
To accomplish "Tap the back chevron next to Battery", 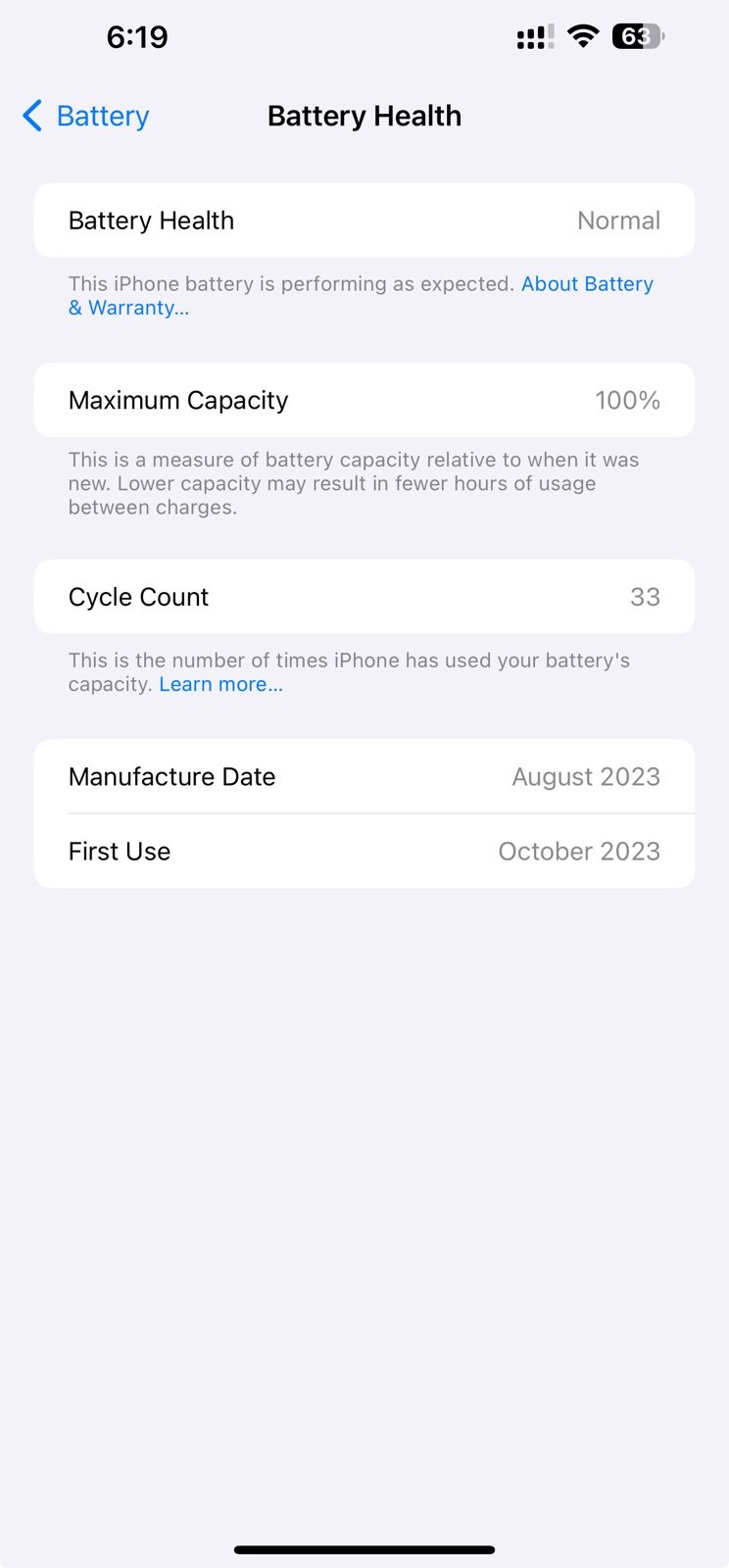I will [30, 116].
